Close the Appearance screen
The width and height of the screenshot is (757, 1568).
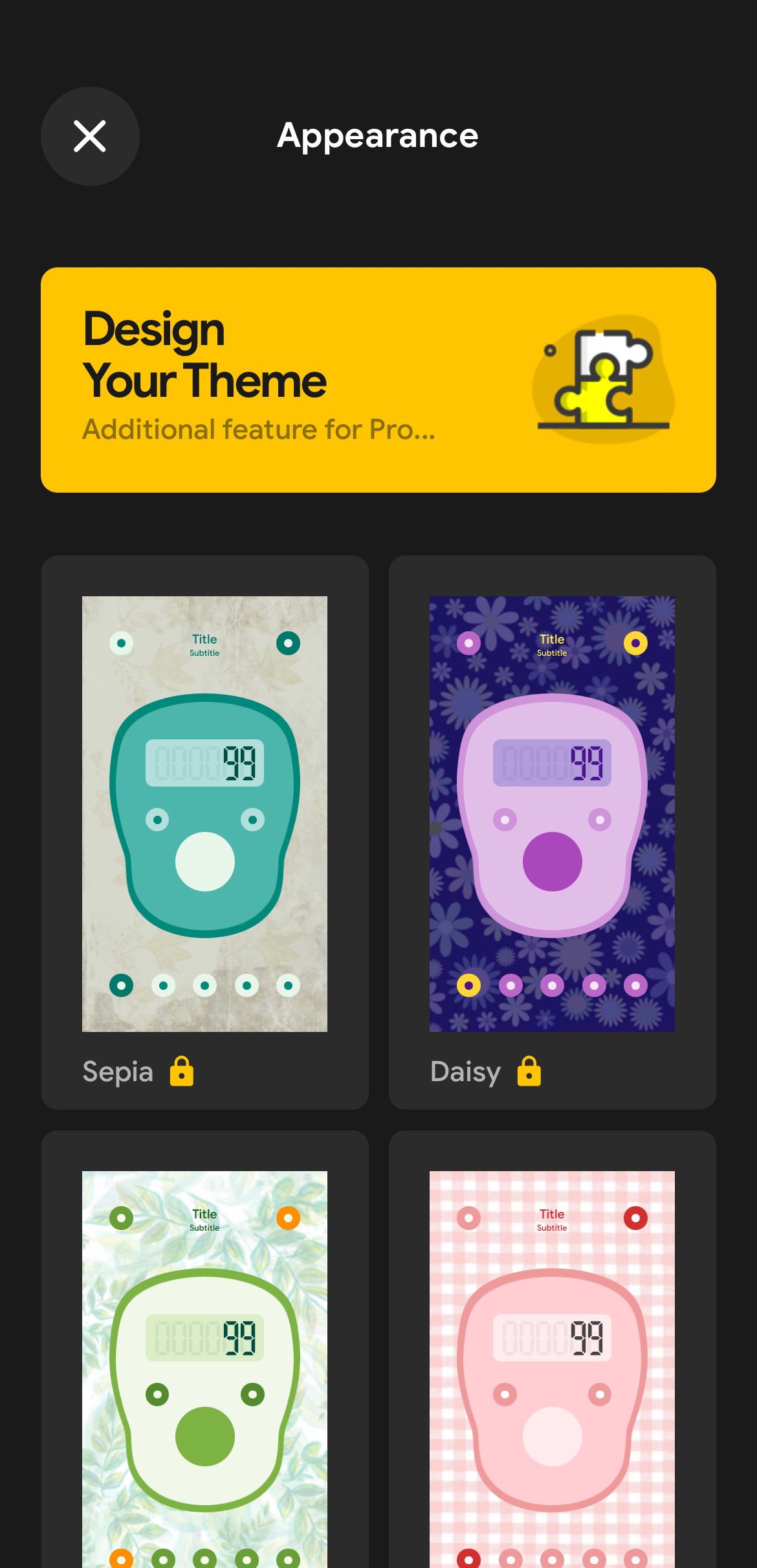click(x=90, y=137)
